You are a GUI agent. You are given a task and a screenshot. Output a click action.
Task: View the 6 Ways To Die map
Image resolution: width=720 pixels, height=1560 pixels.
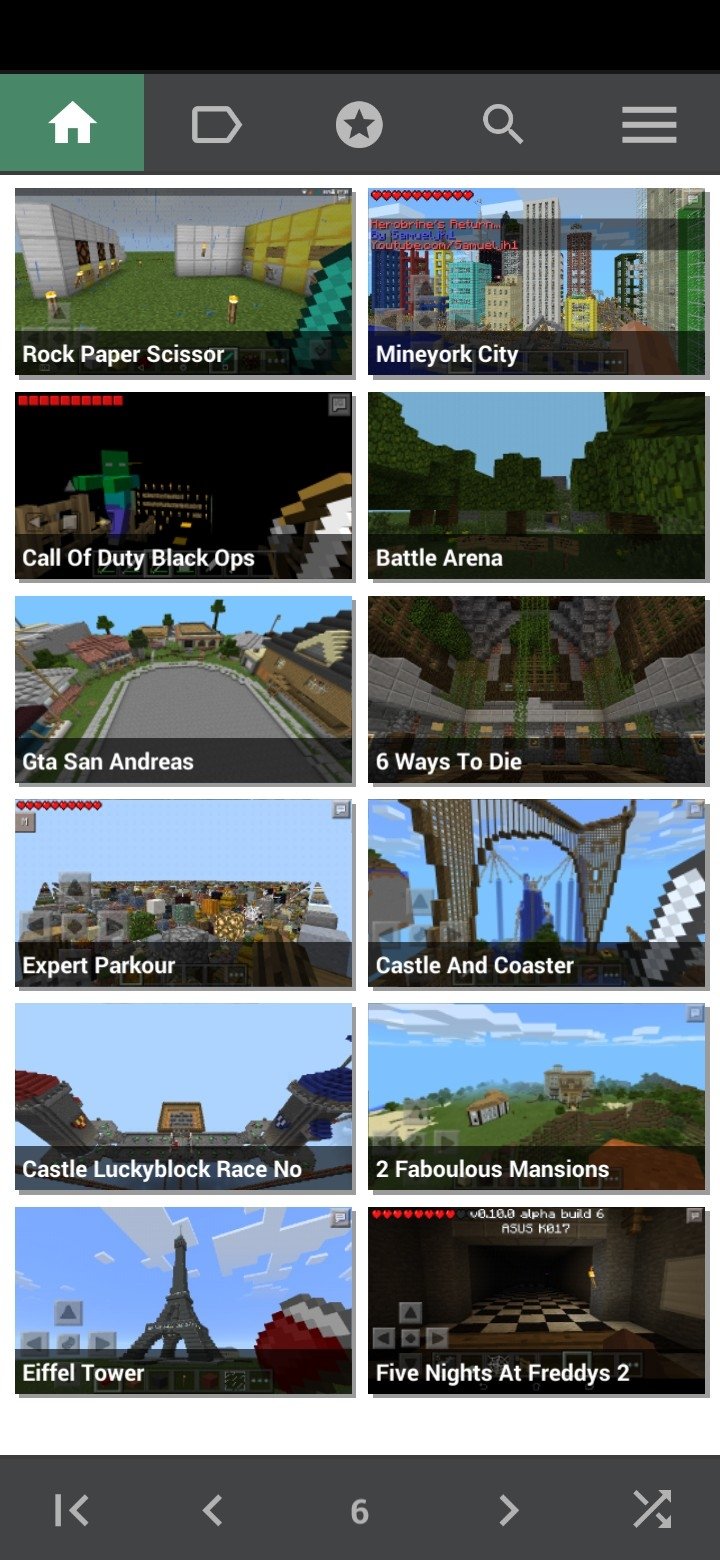[537, 690]
